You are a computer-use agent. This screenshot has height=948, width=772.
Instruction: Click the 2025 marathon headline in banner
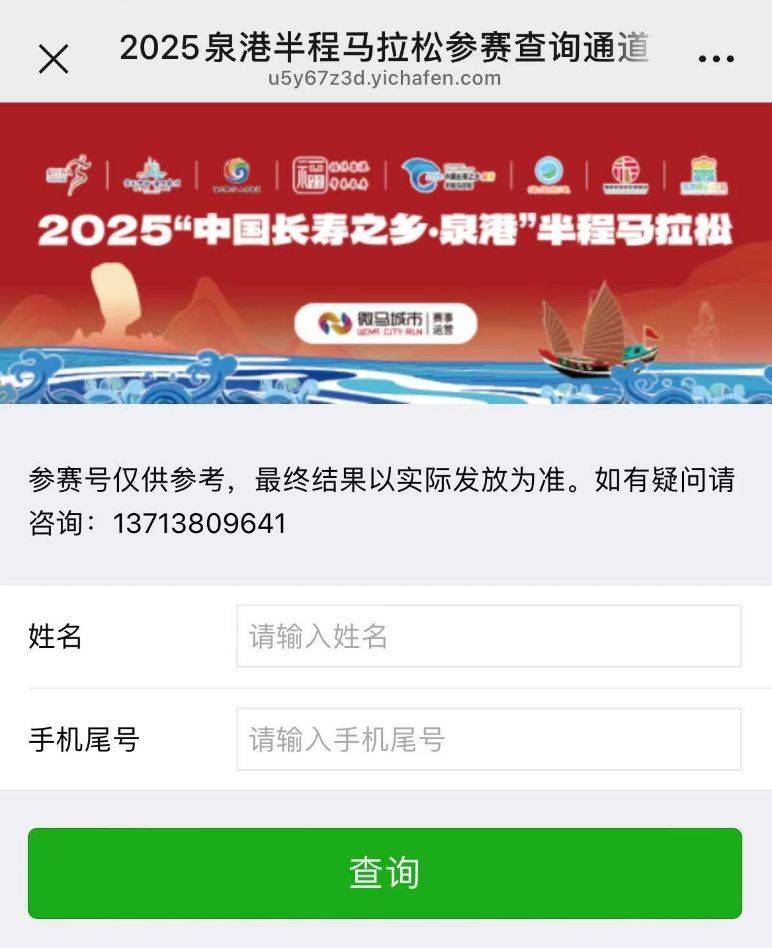click(x=386, y=228)
